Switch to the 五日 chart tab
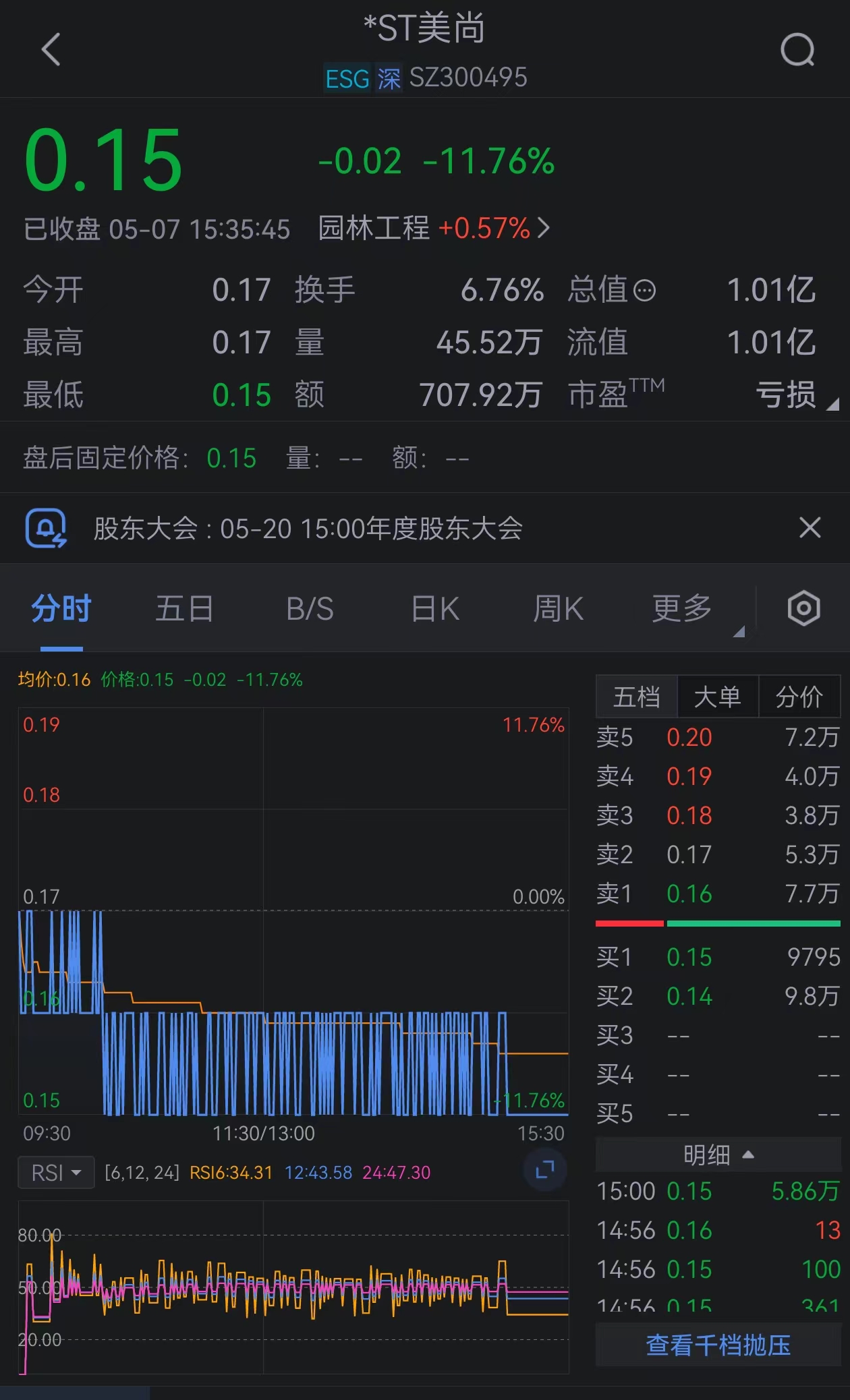The height and width of the screenshot is (1400, 850). tap(184, 609)
